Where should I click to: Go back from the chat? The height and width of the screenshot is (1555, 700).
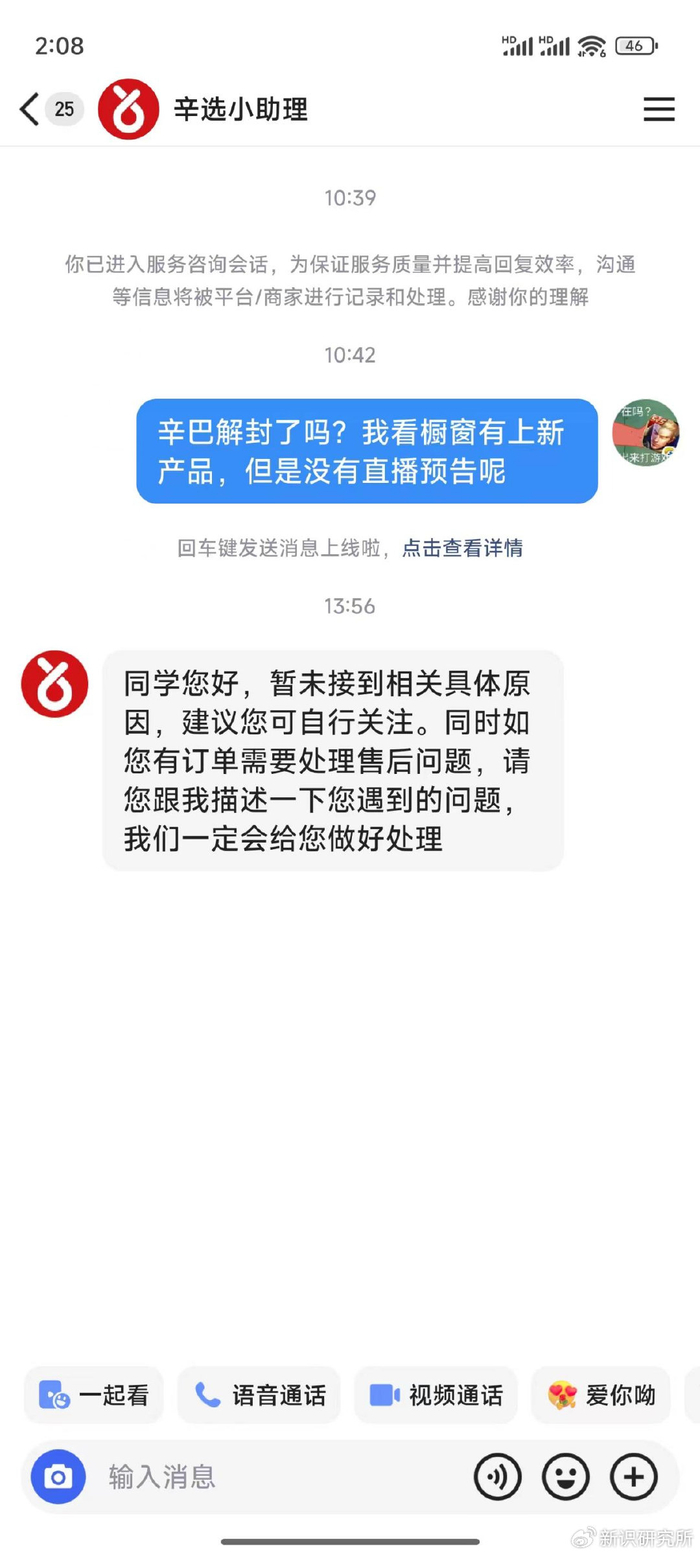[x=30, y=109]
